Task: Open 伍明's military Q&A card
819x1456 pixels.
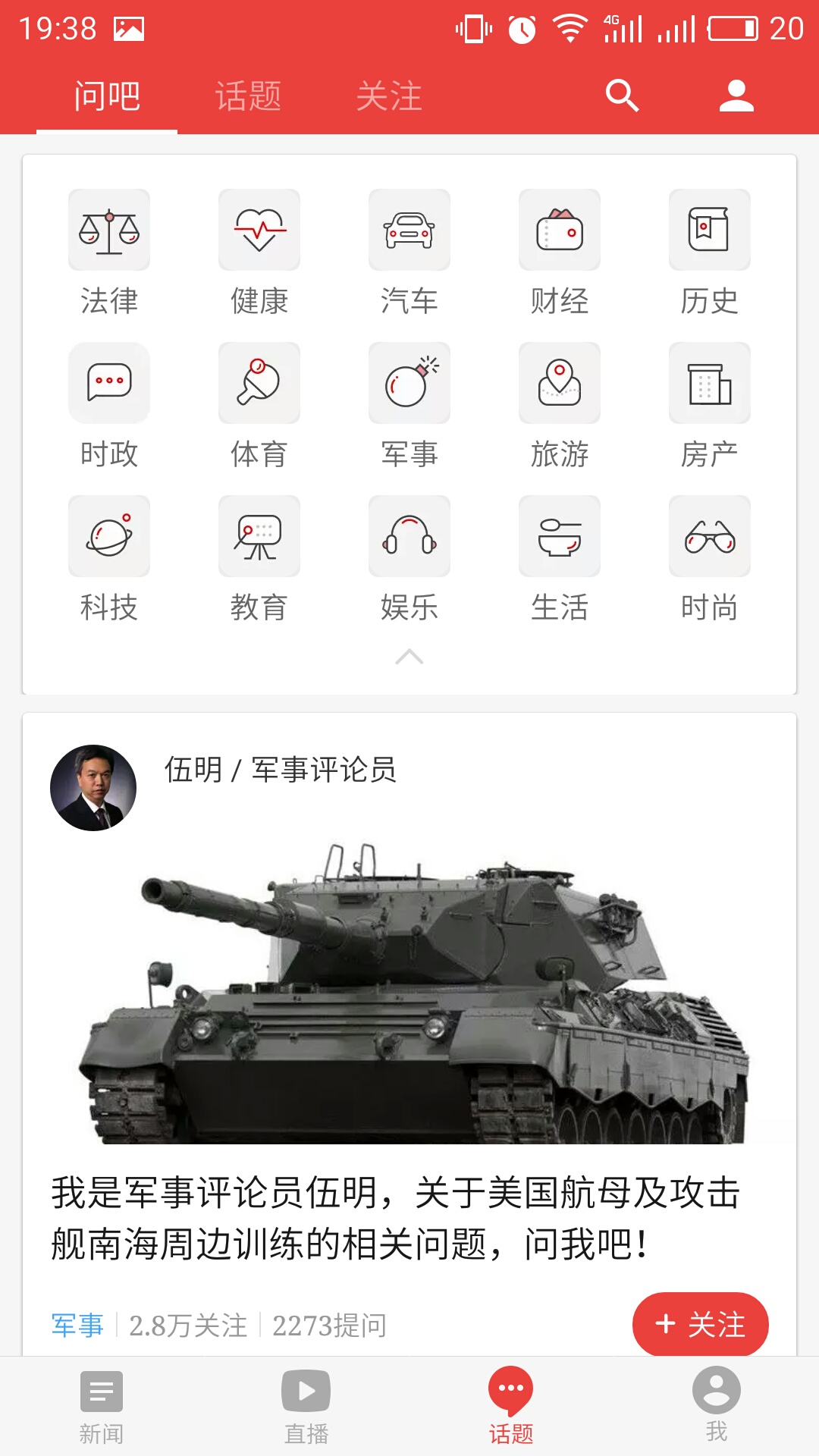Action: (394, 1217)
